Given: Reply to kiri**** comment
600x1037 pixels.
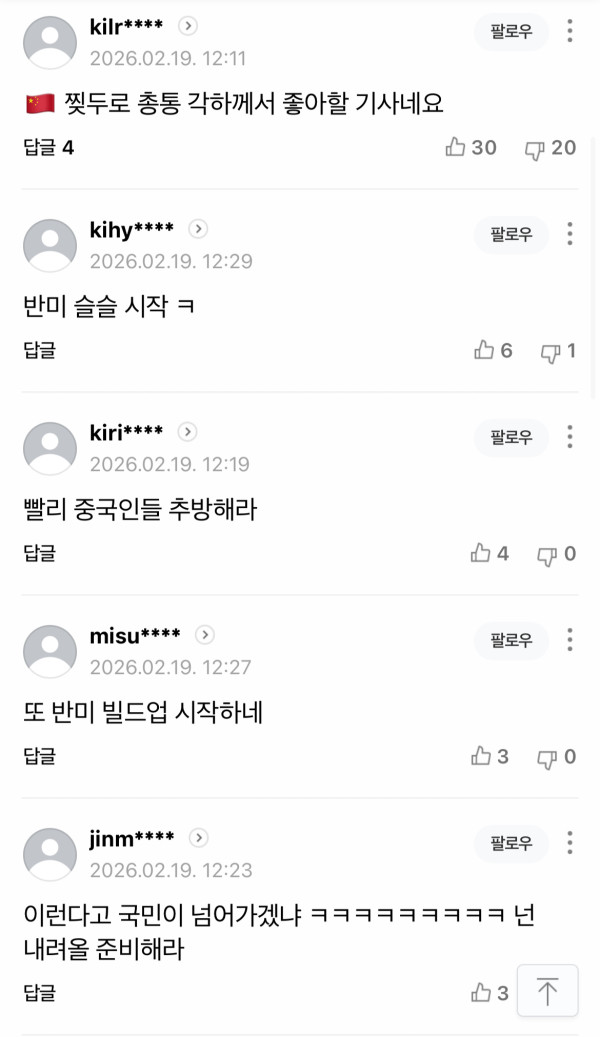Looking at the screenshot, I should [40, 554].
